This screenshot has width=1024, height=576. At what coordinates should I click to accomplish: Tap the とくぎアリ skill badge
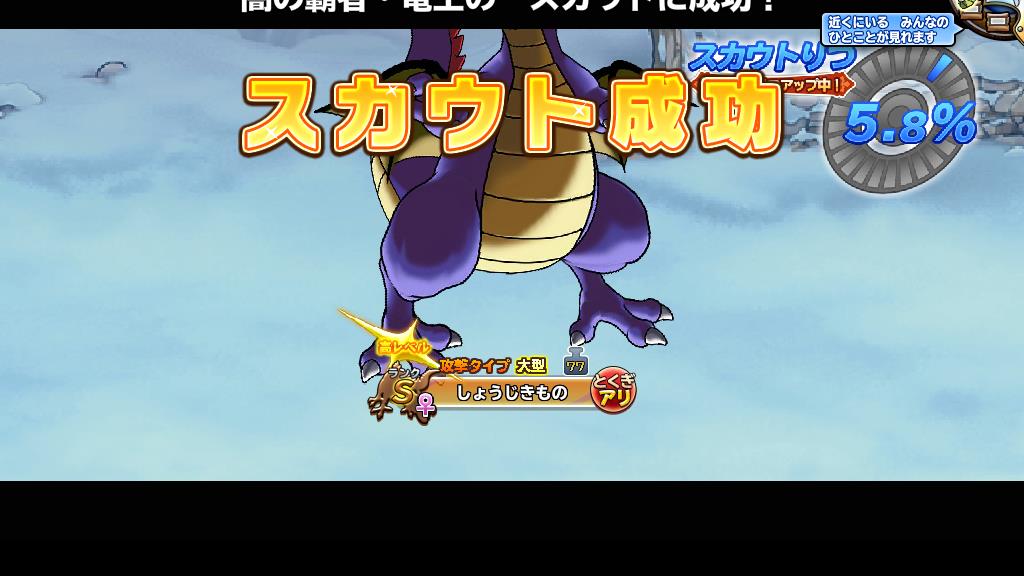pos(612,391)
